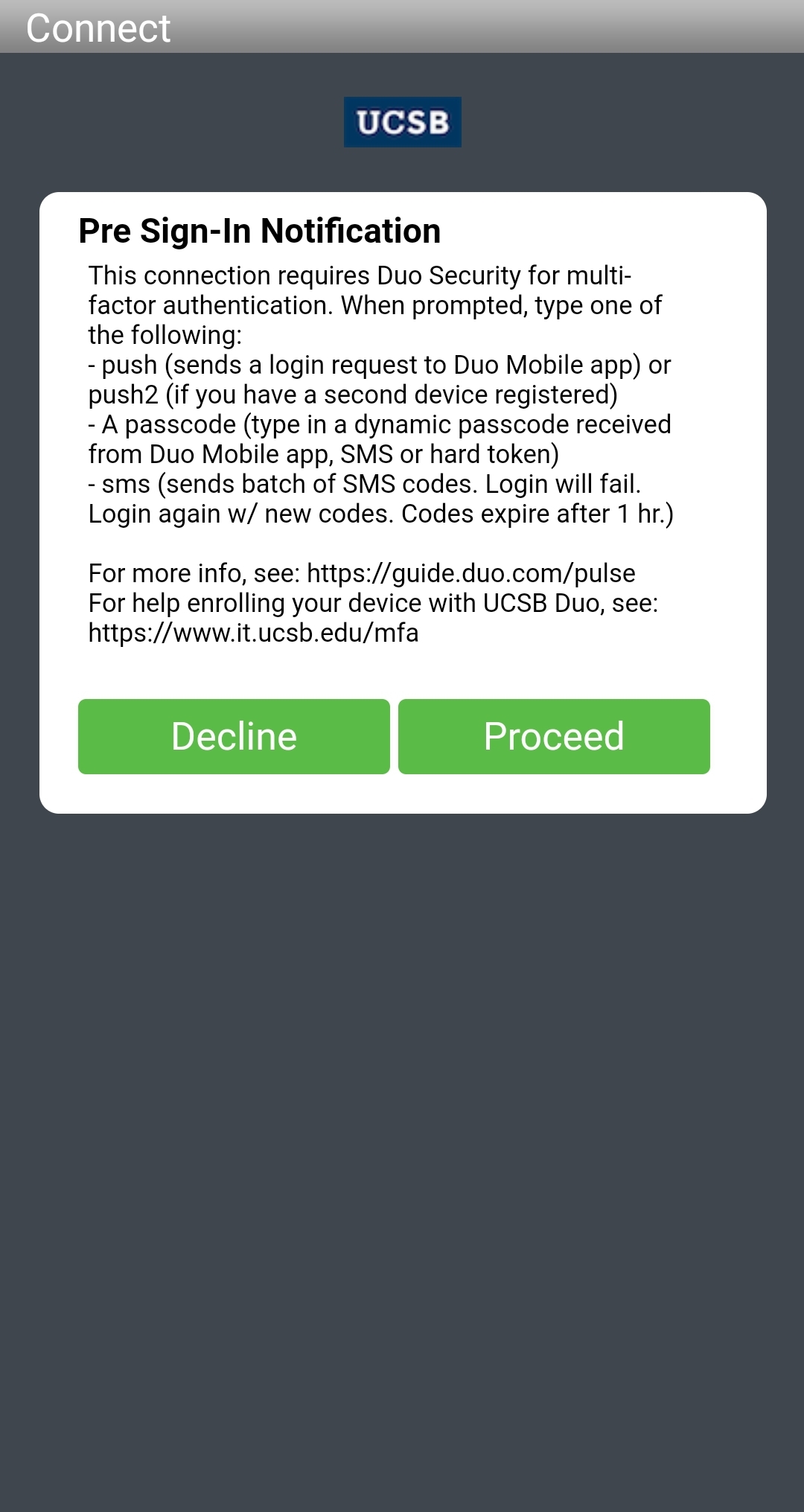Screen dimensions: 804x1512
Task: Click the UCSB logo image
Action: [402, 122]
